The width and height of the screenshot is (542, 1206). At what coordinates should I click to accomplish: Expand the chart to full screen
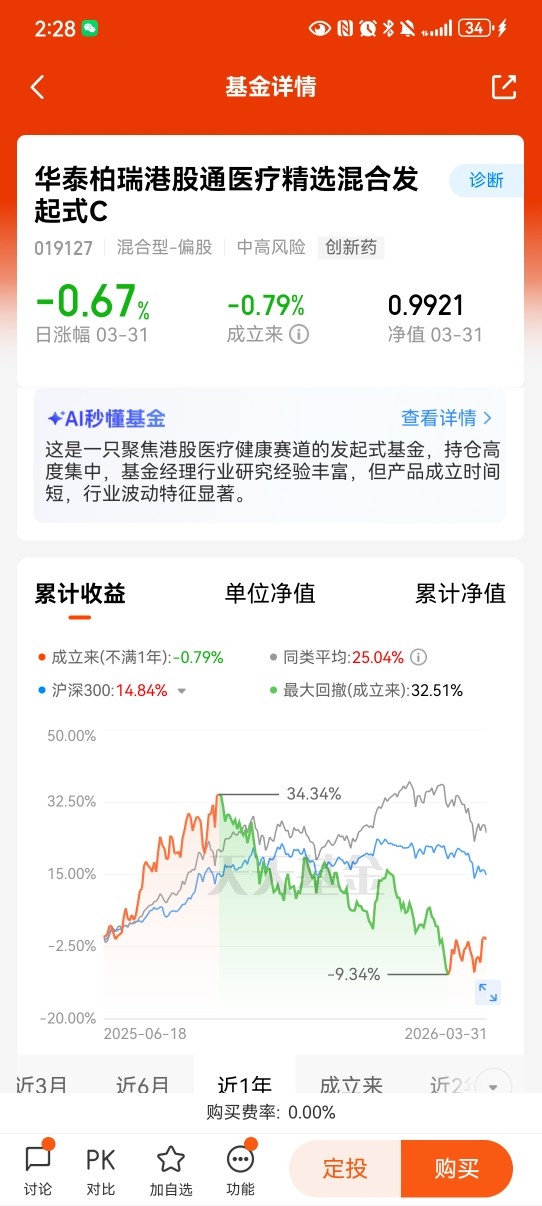[487, 992]
